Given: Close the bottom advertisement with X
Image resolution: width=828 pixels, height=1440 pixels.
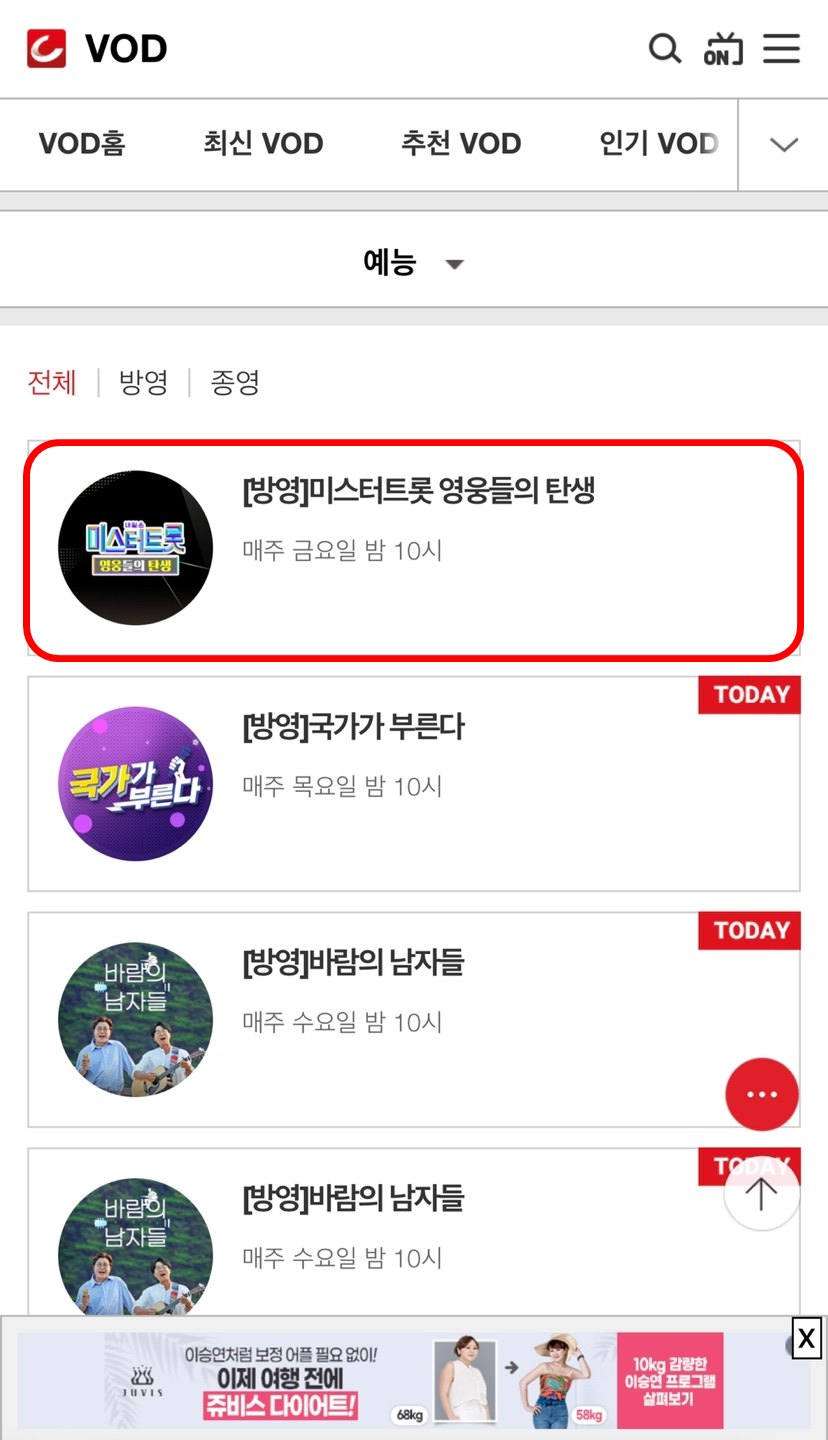Looking at the screenshot, I should pos(806,1339).
